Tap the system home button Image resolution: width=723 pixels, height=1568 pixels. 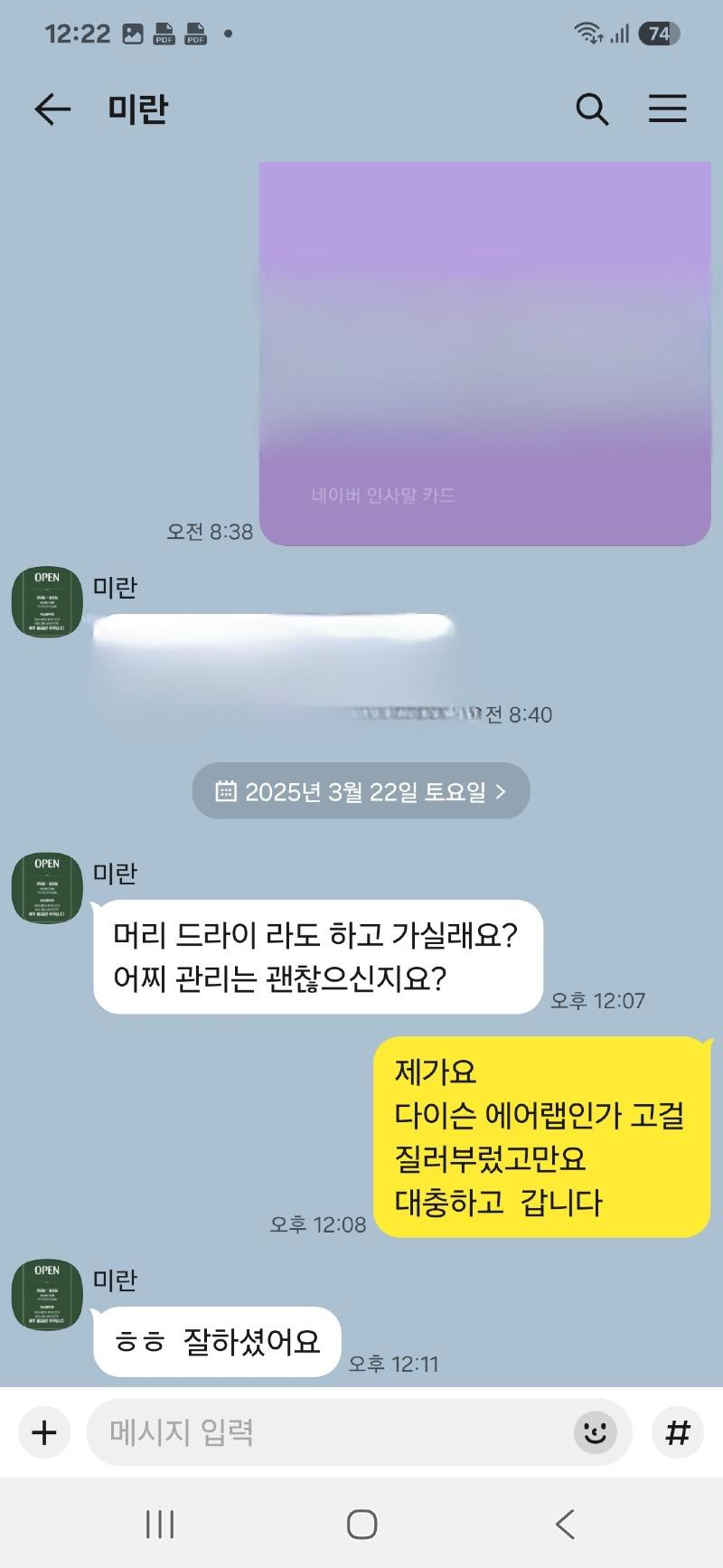point(361,1525)
